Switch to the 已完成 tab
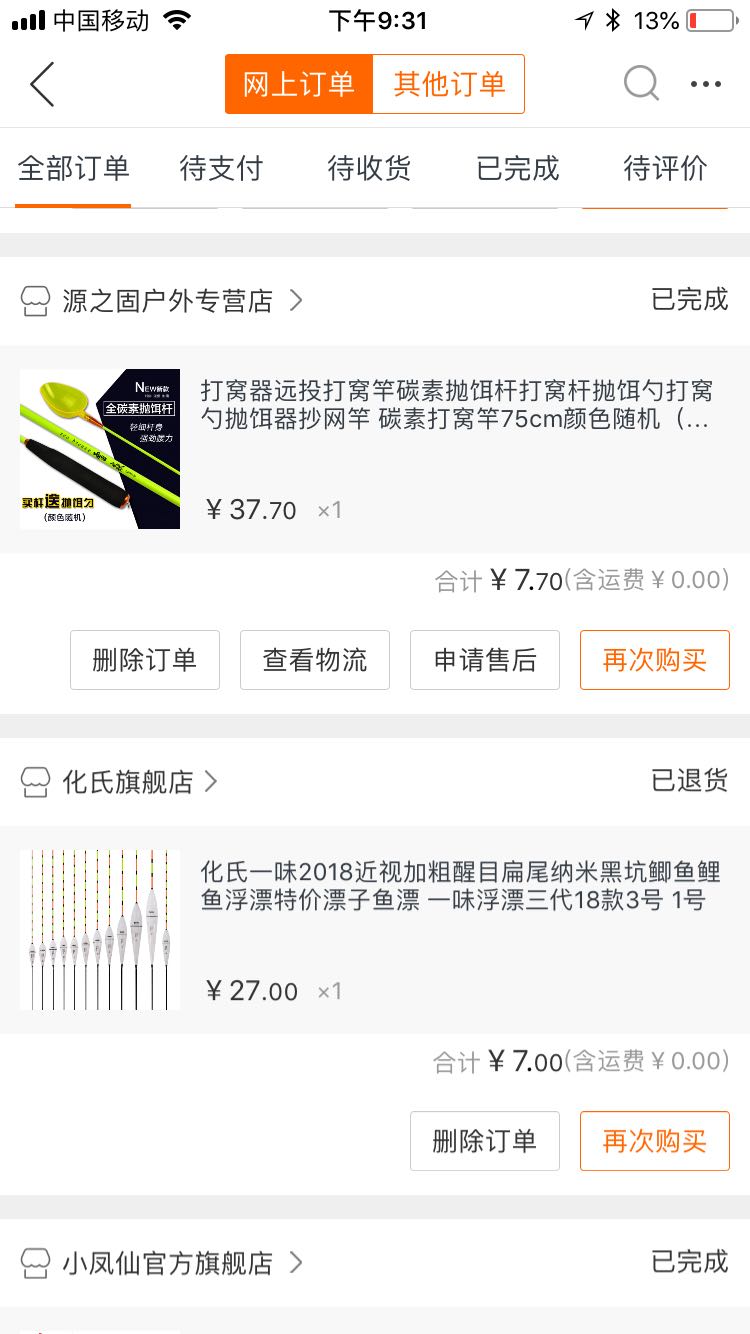Viewport: 750px width, 1334px height. [517, 168]
